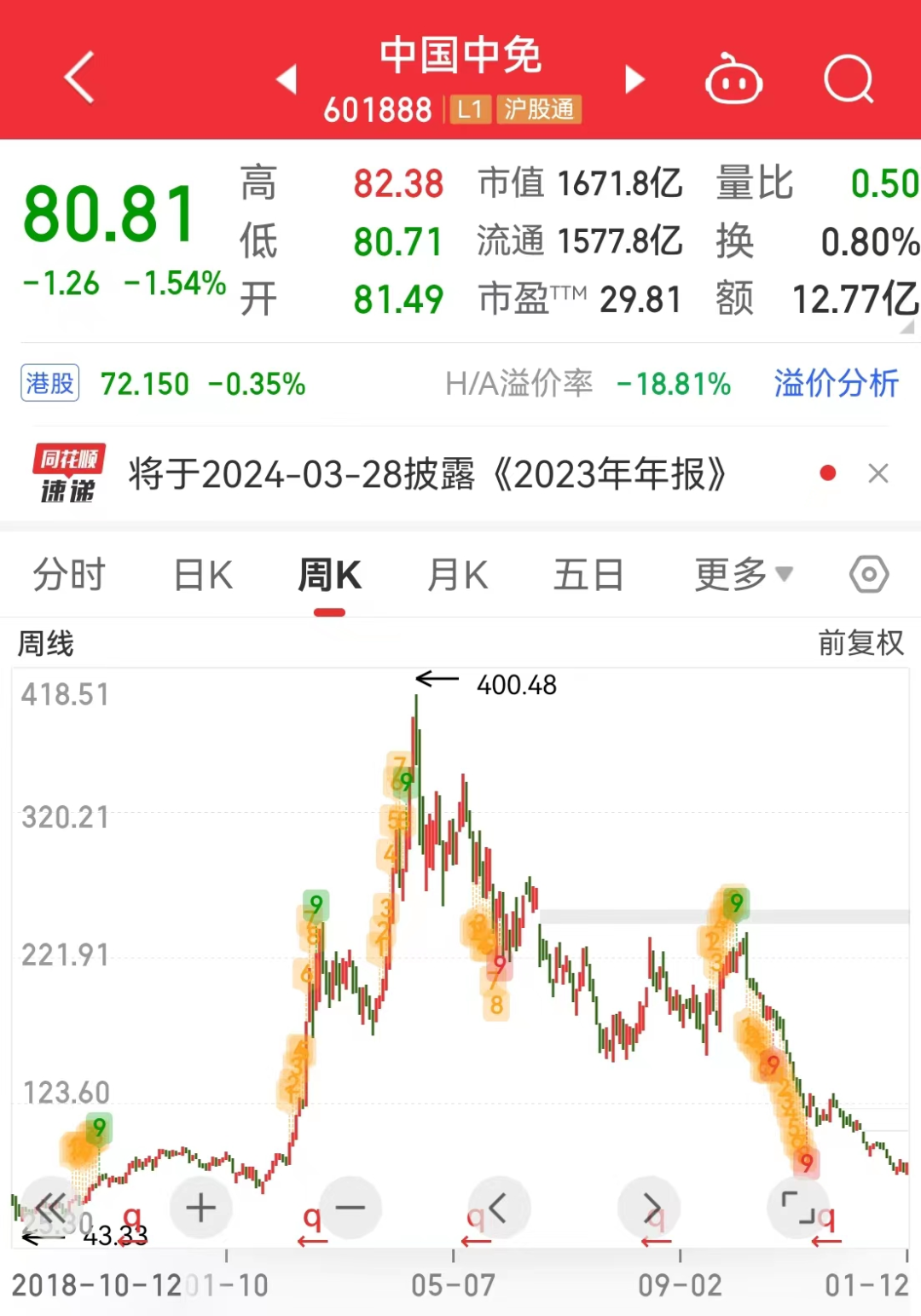Open the 2023年年报 disclosure notice
The height and width of the screenshot is (1316, 921).
[x=426, y=474]
